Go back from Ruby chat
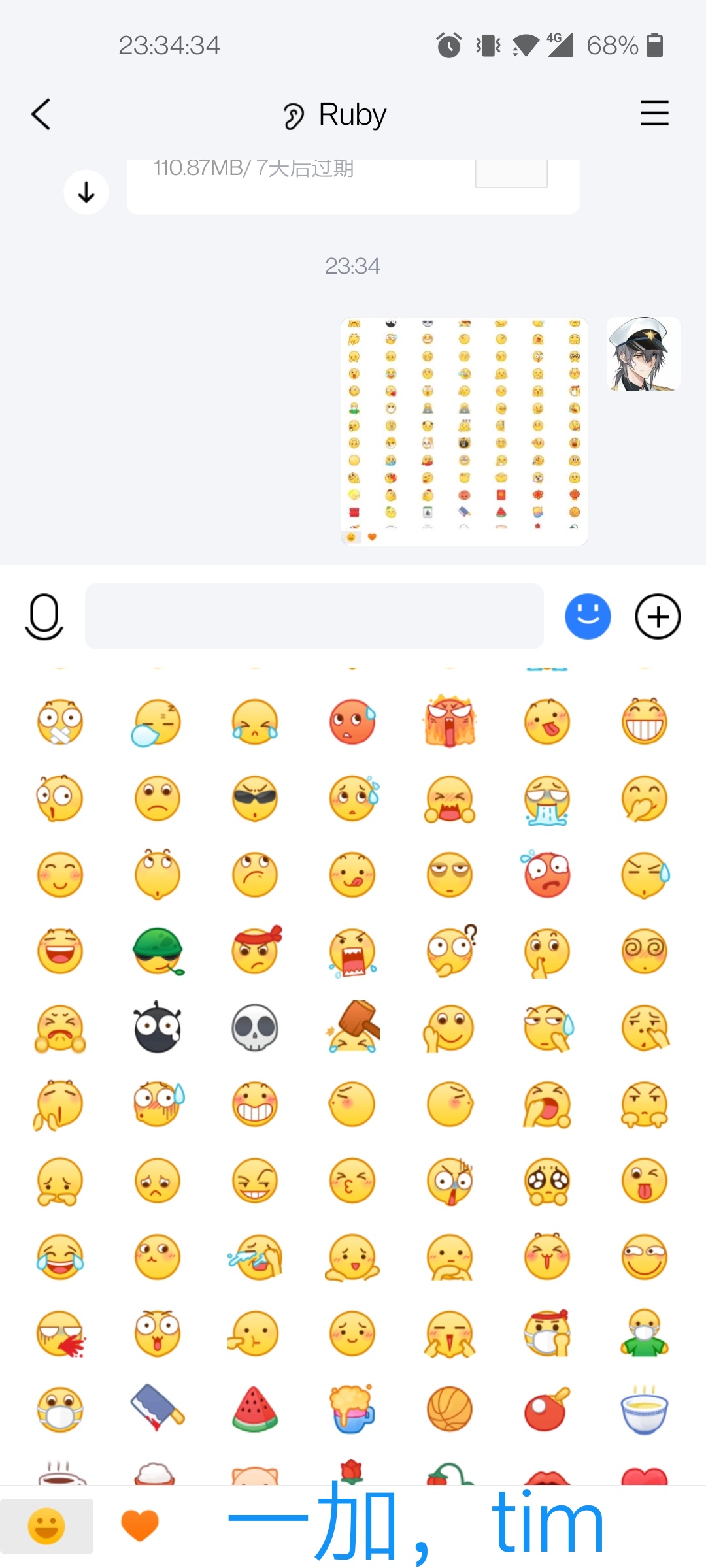The image size is (706, 1568). [41, 114]
